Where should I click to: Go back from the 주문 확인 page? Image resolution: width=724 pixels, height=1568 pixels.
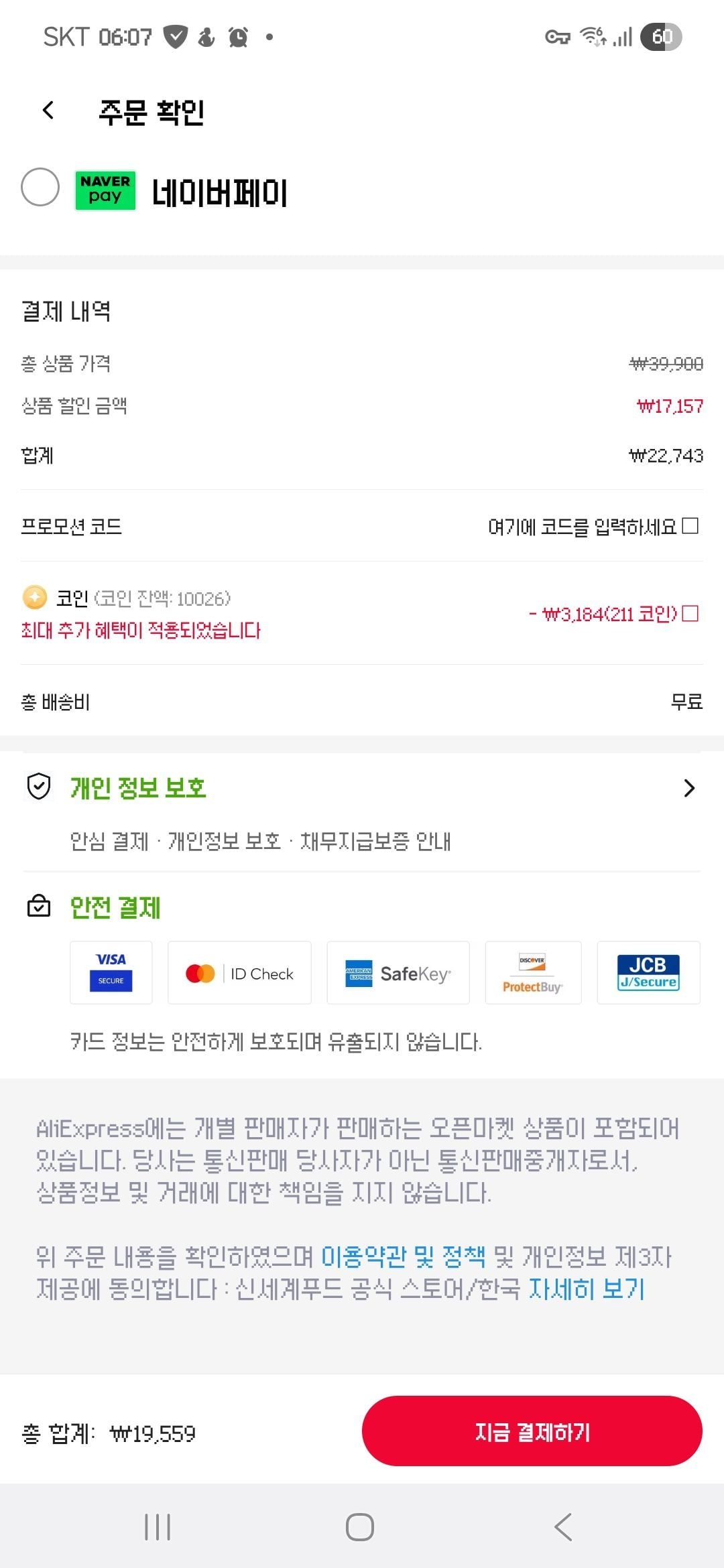click(x=48, y=111)
